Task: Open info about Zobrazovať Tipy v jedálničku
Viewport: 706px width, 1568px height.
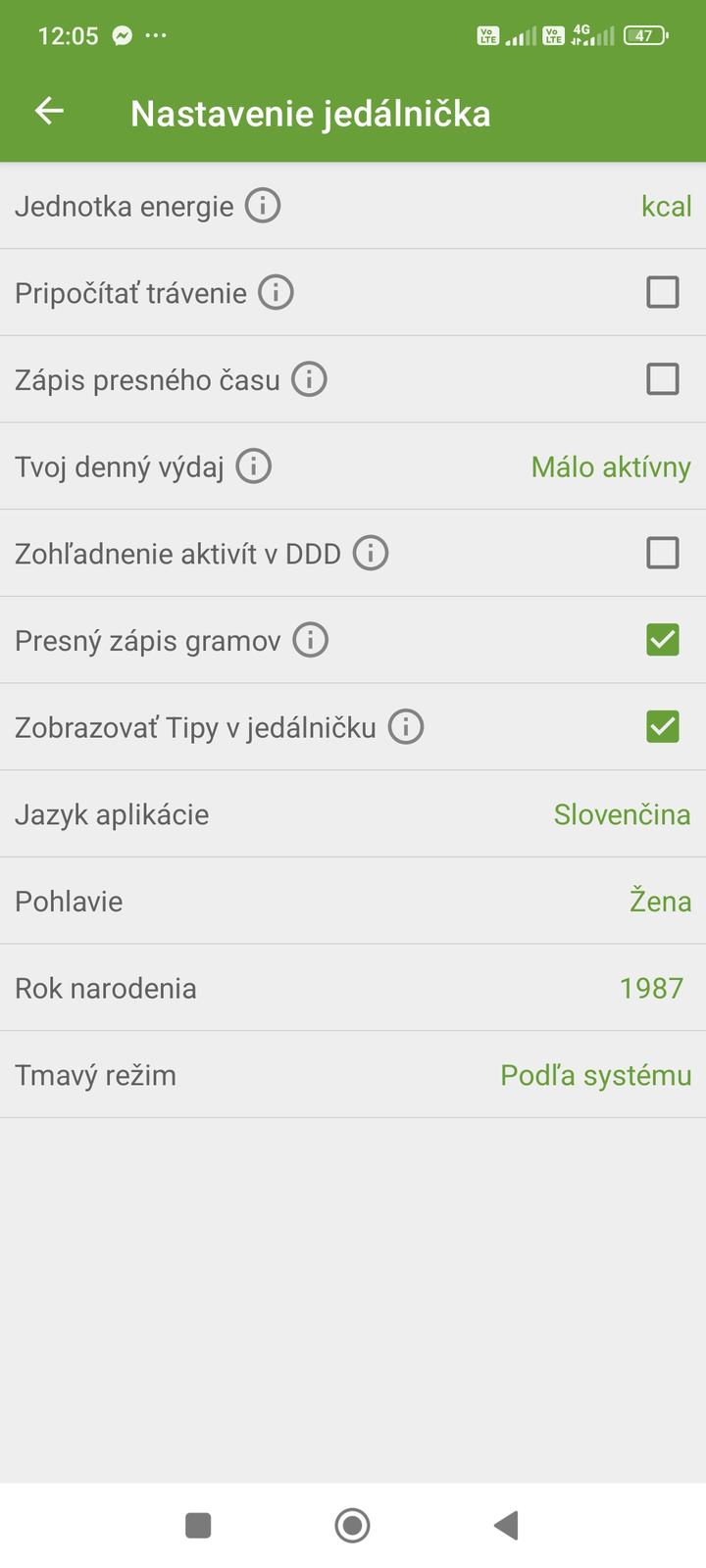Action: pos(406,727)
